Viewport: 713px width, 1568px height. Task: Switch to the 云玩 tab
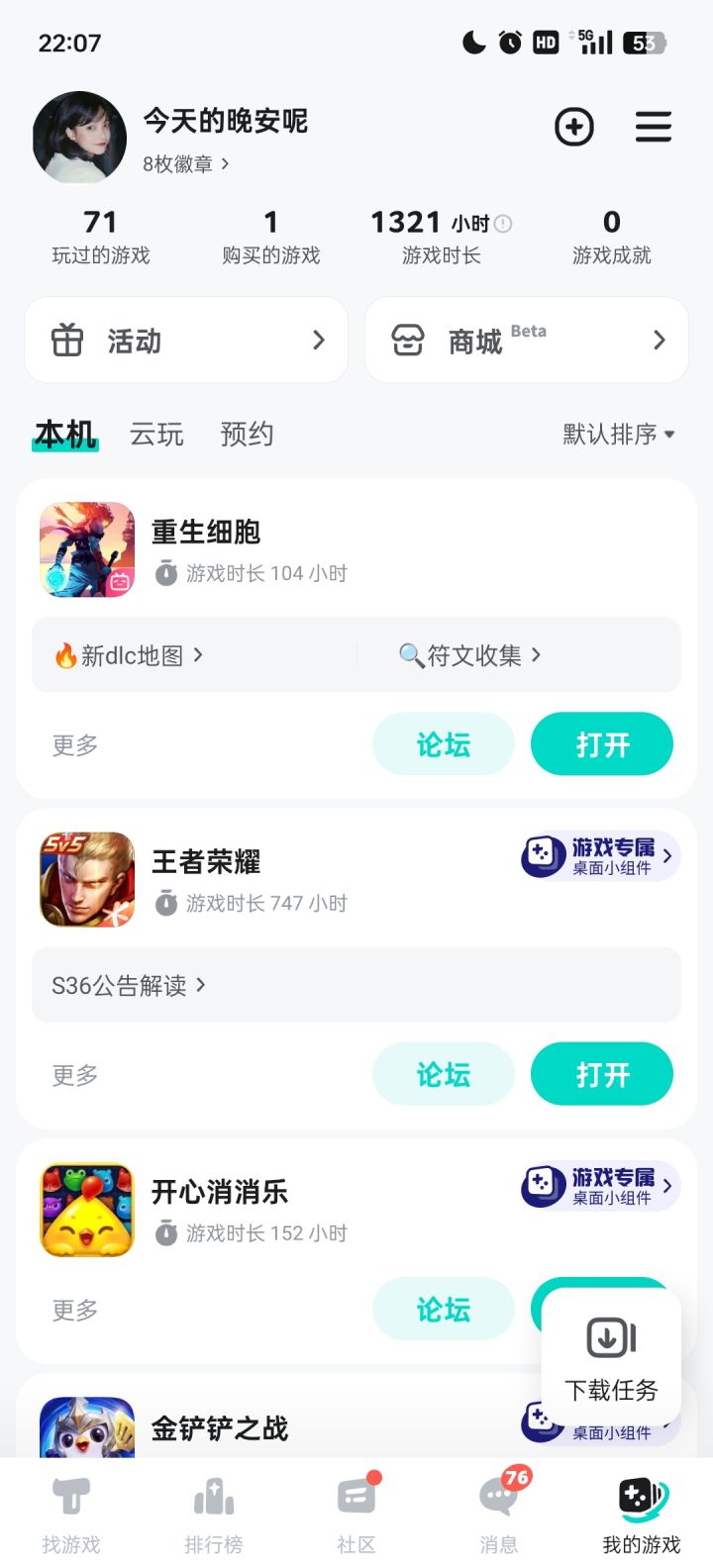pyautogui.click(x=156, y=434)
